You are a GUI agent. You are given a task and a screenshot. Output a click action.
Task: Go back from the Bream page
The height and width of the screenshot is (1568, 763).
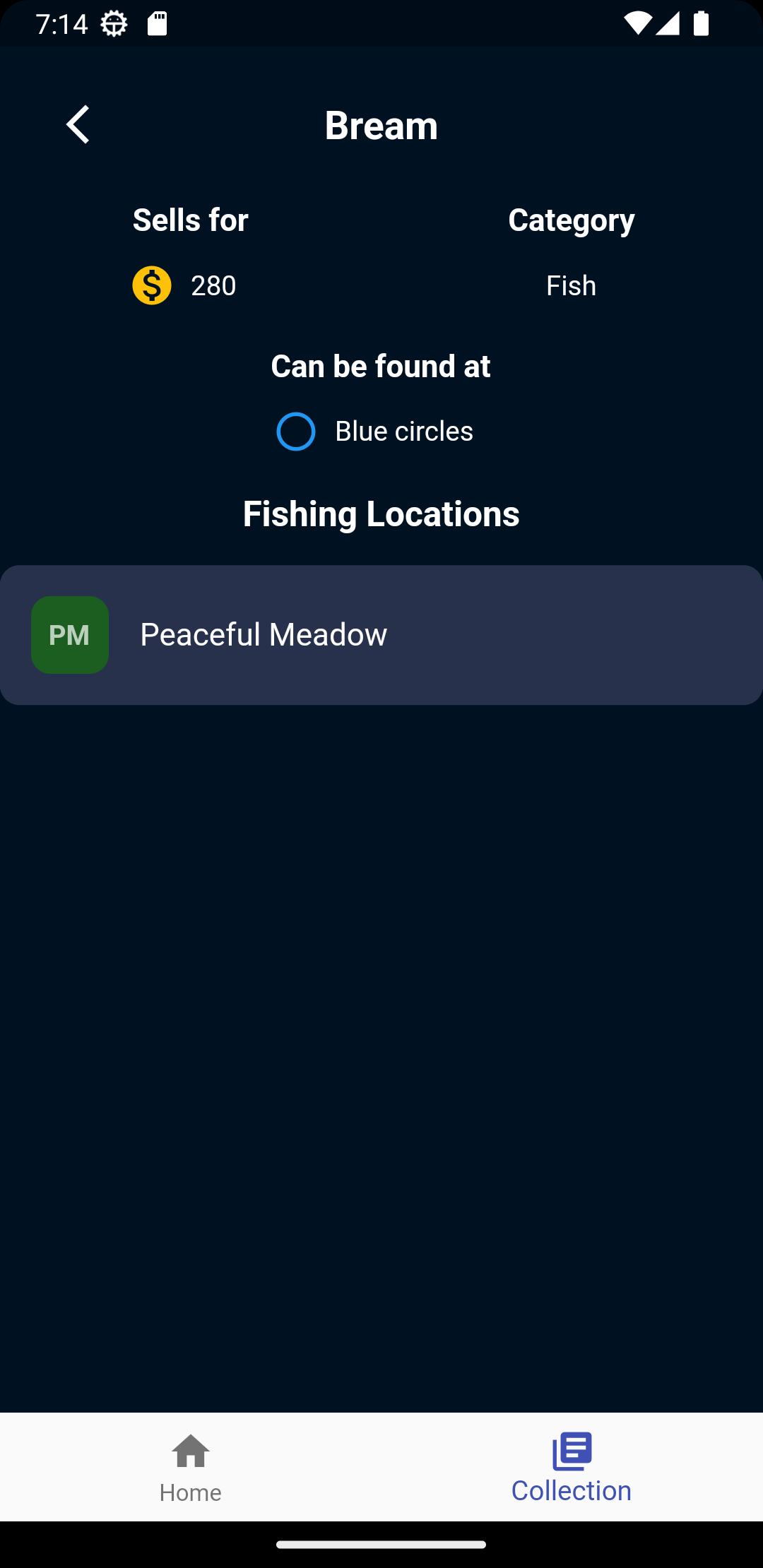pyautogui.click(x=78, y=124)
